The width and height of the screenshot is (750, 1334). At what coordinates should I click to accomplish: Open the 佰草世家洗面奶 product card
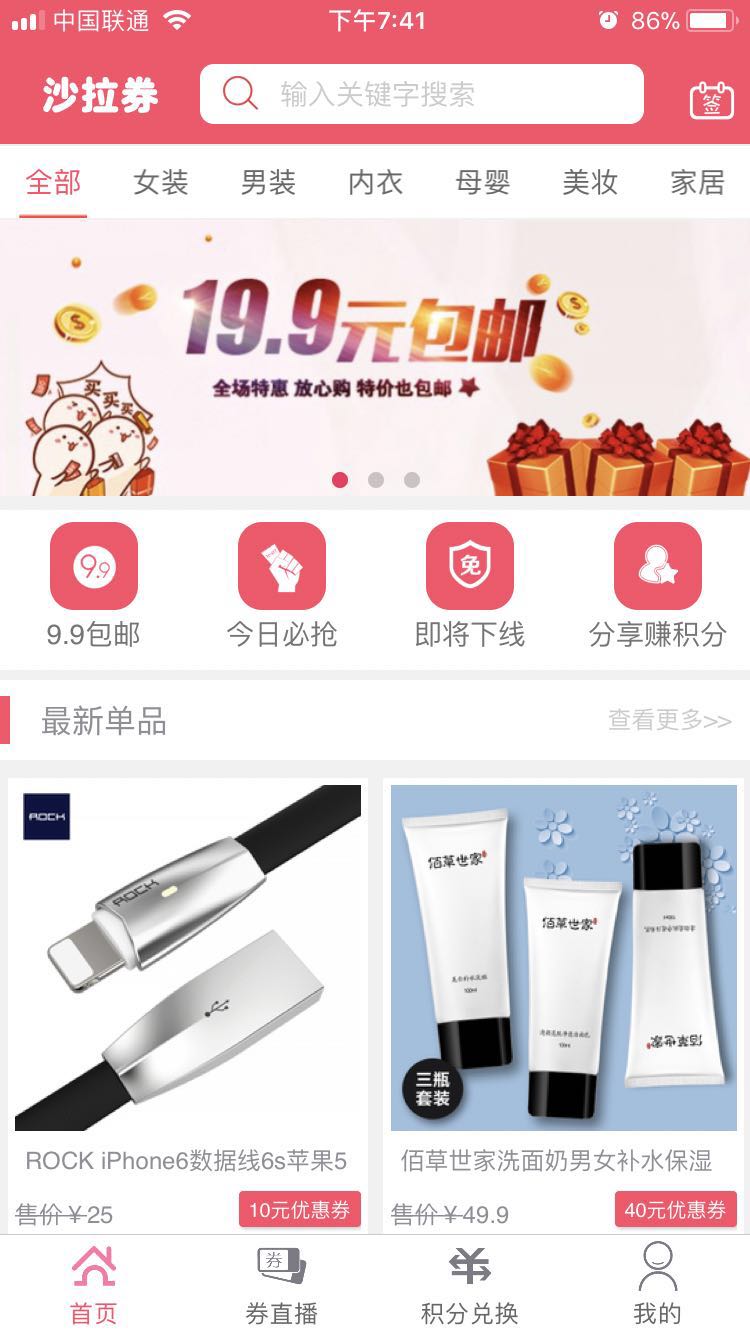point(563,980)
